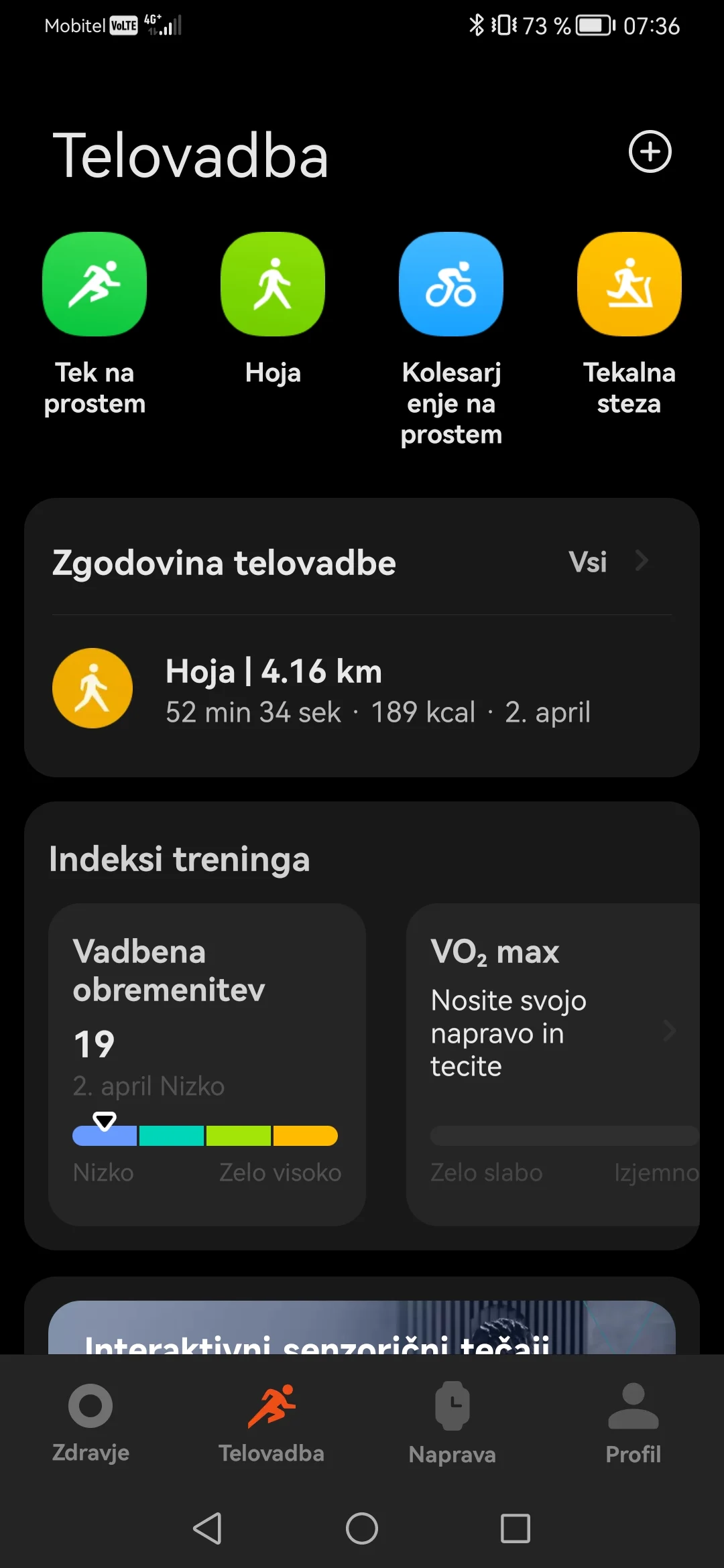Screen dimensions: 724x1568
Task: Tap the plus icon next to Telovadba
Action: (650, 152)
